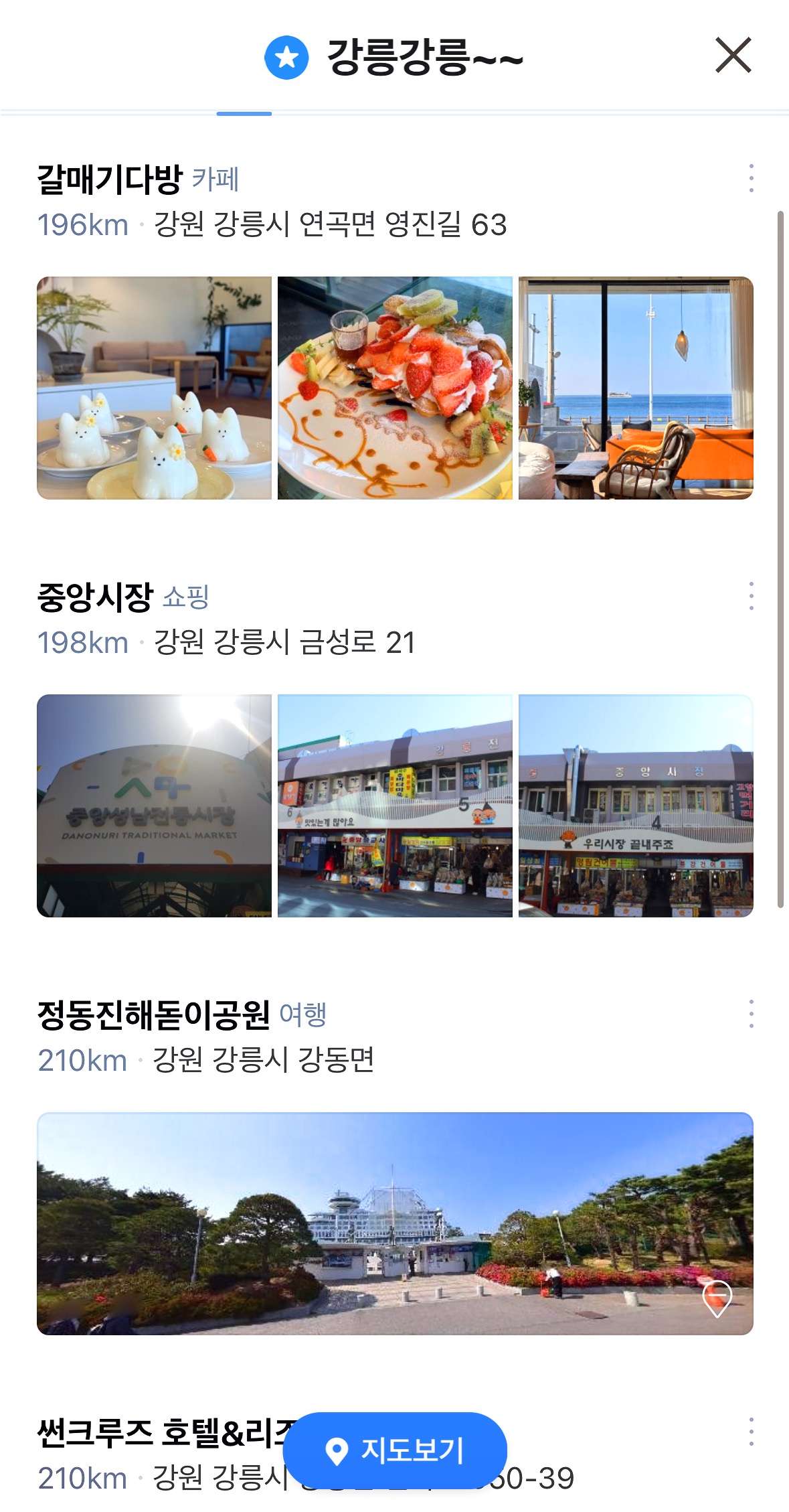Open more options for 정동진해돋이공원
Viewport: 789px width, 1512px height.
(752, 1014)
